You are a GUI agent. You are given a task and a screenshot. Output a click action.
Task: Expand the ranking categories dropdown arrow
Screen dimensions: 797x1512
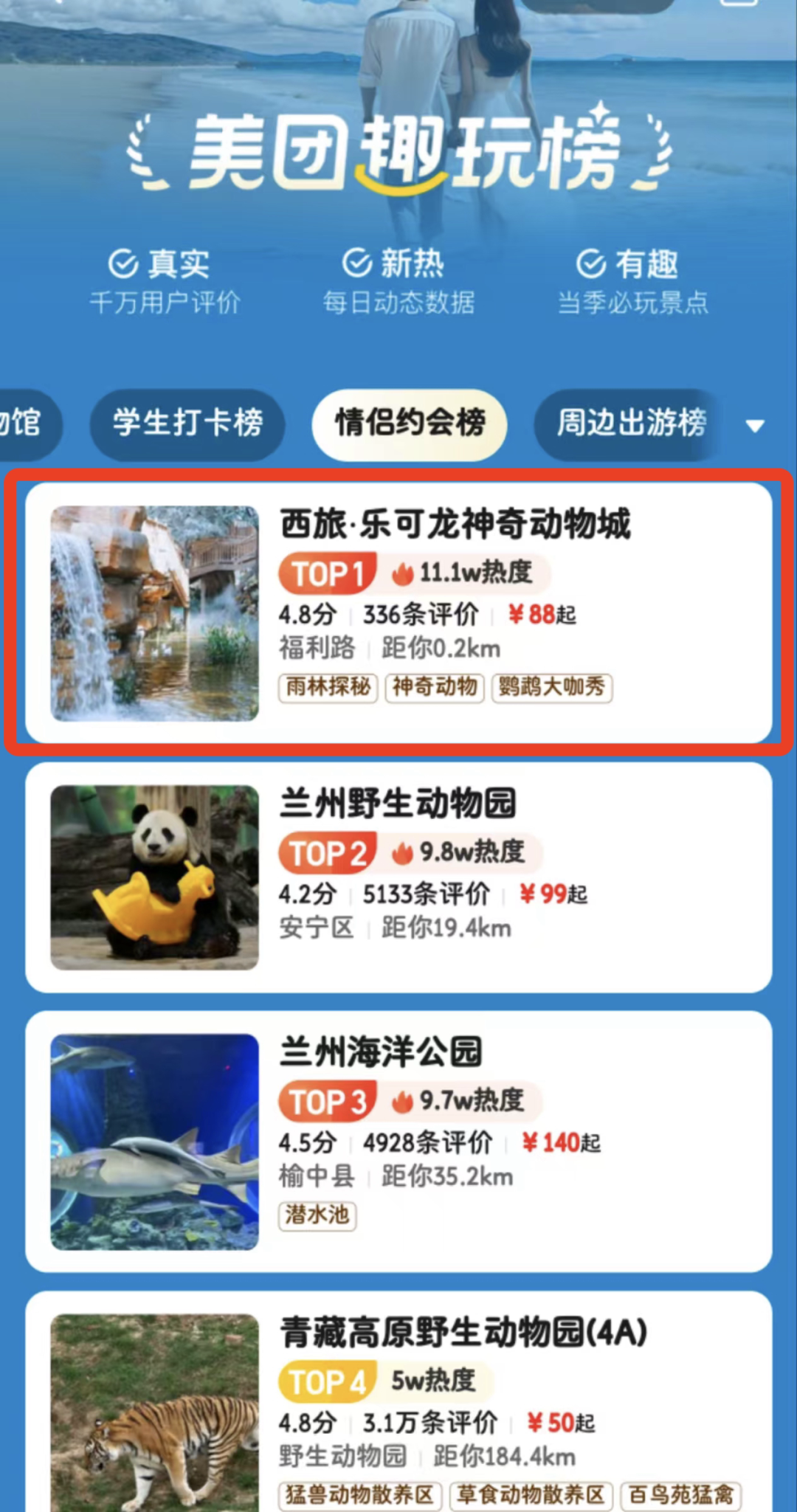click(754, 426)
